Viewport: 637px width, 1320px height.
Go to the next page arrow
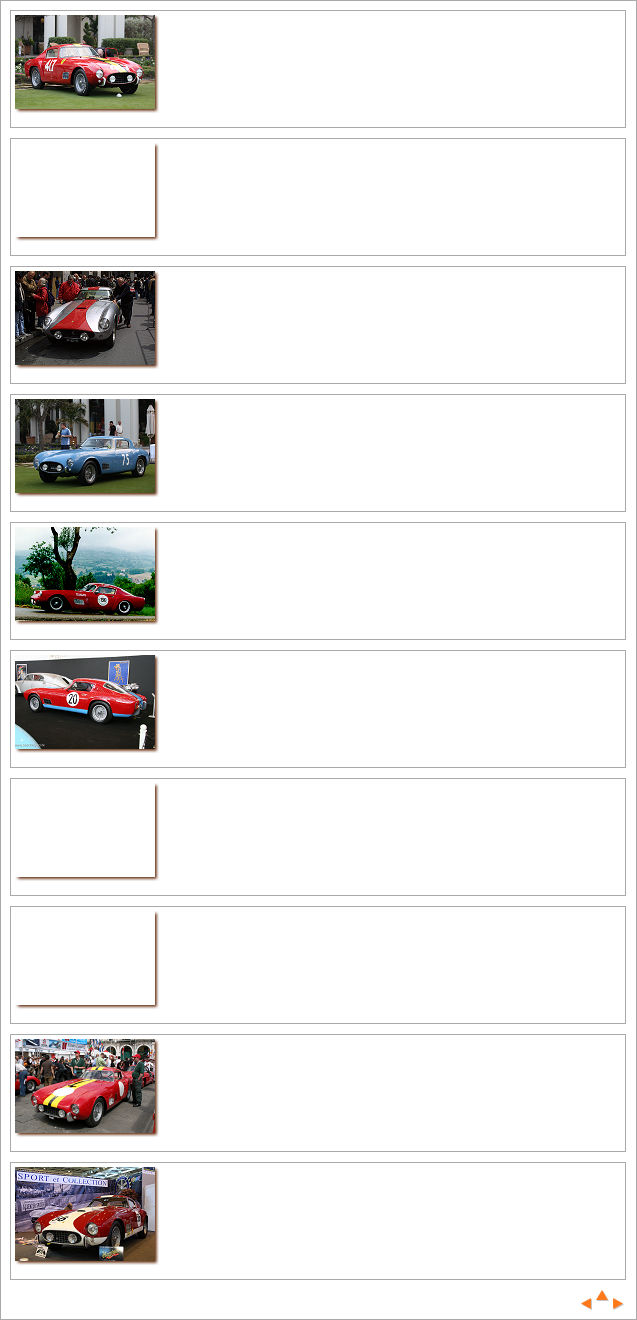[x=618, y=1303]
